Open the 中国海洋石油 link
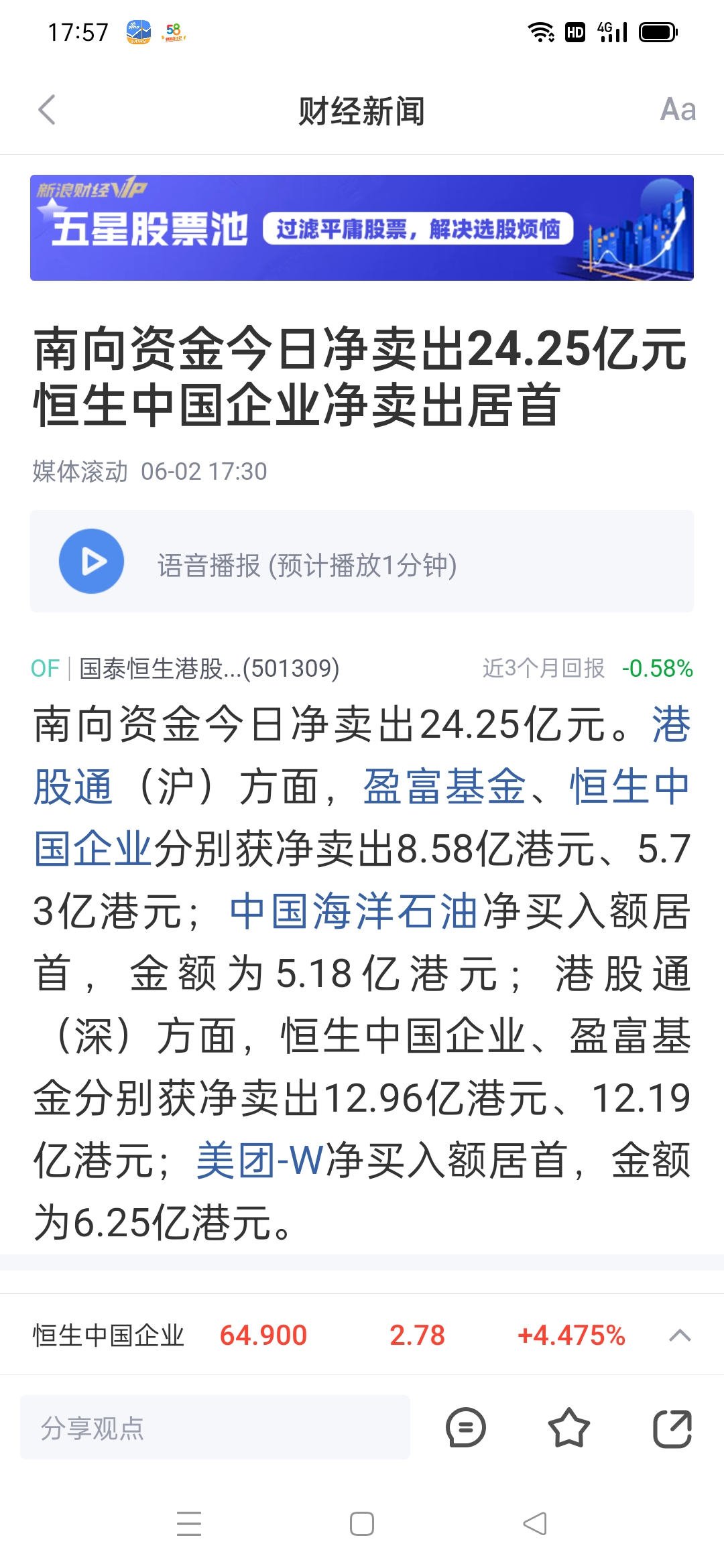 [x=353, y=911]
